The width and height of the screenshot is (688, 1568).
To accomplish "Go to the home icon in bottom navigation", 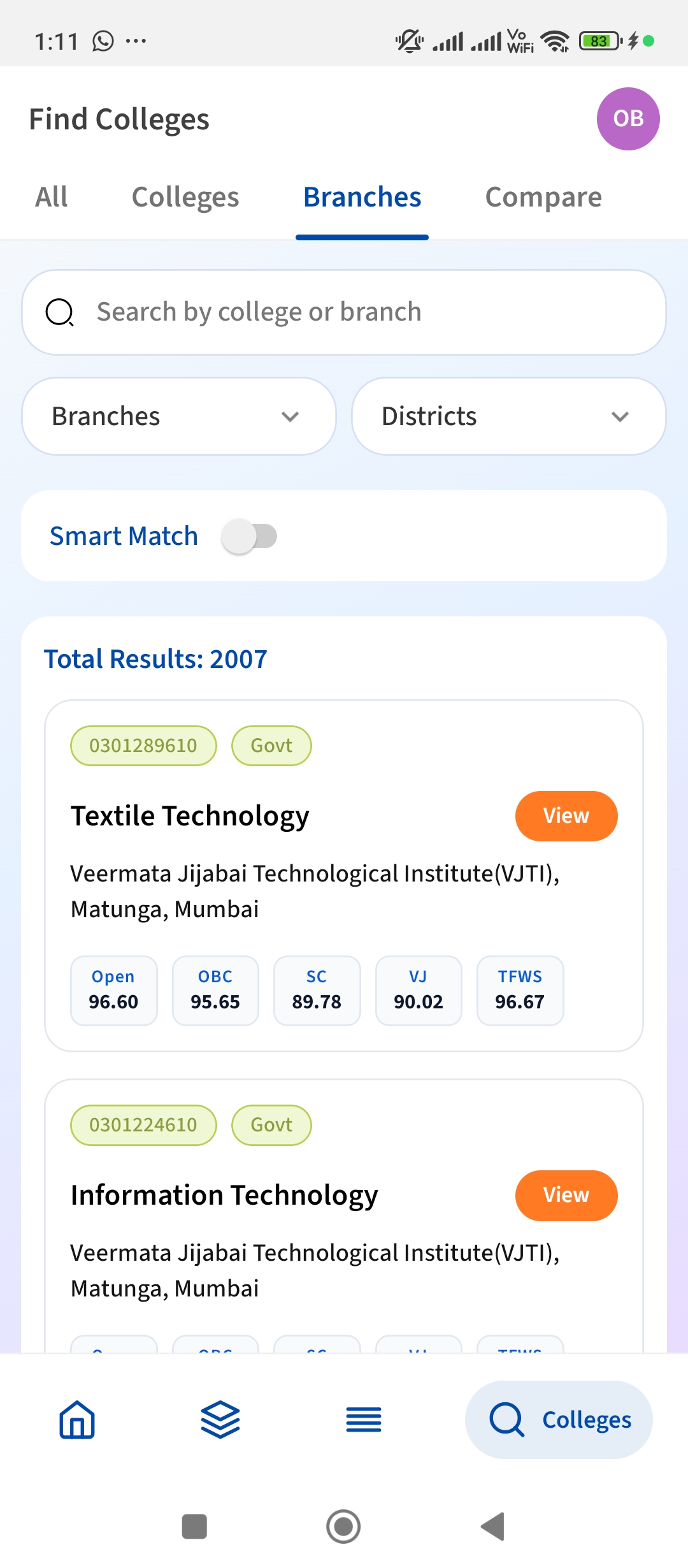I will coord(77,1419).
